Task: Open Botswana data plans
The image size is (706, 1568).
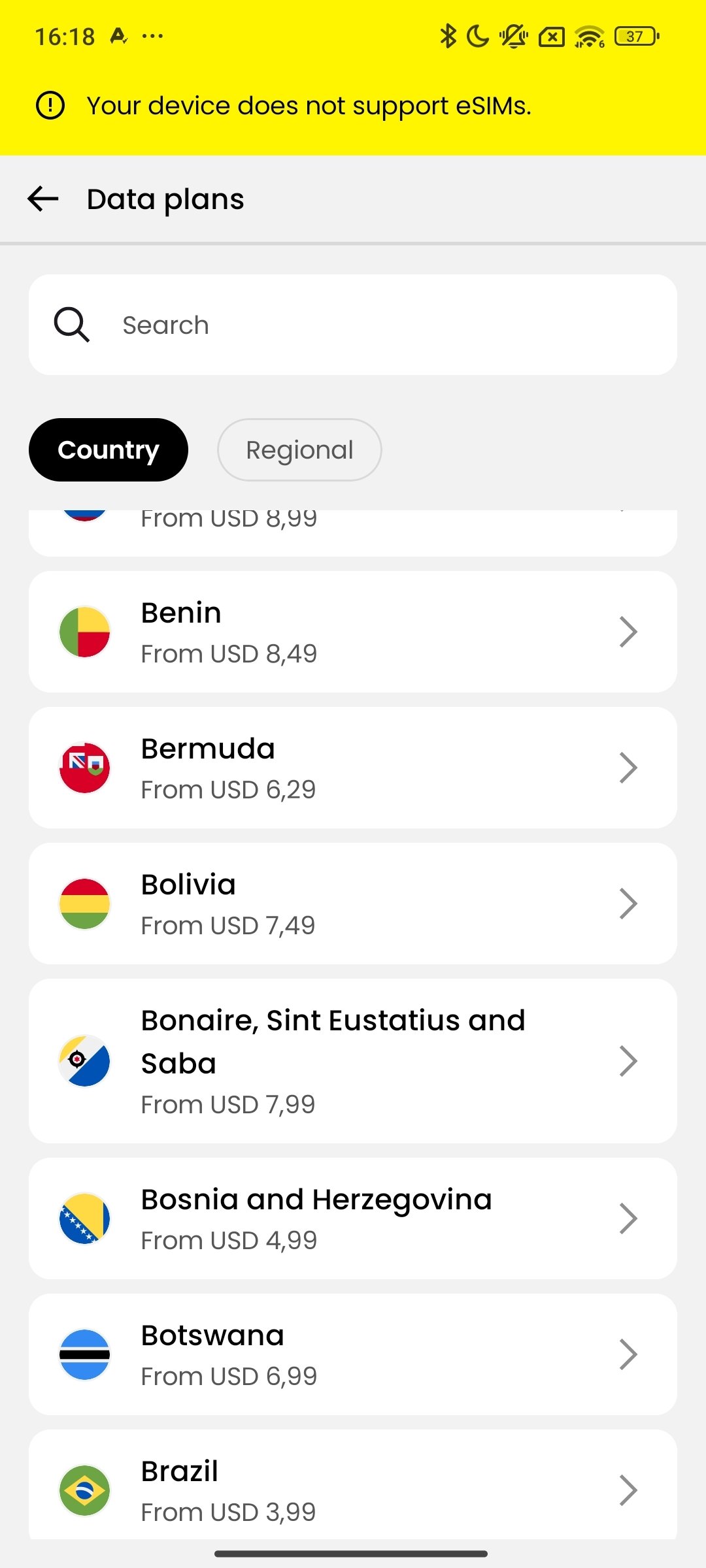Action: [353, 1354]
